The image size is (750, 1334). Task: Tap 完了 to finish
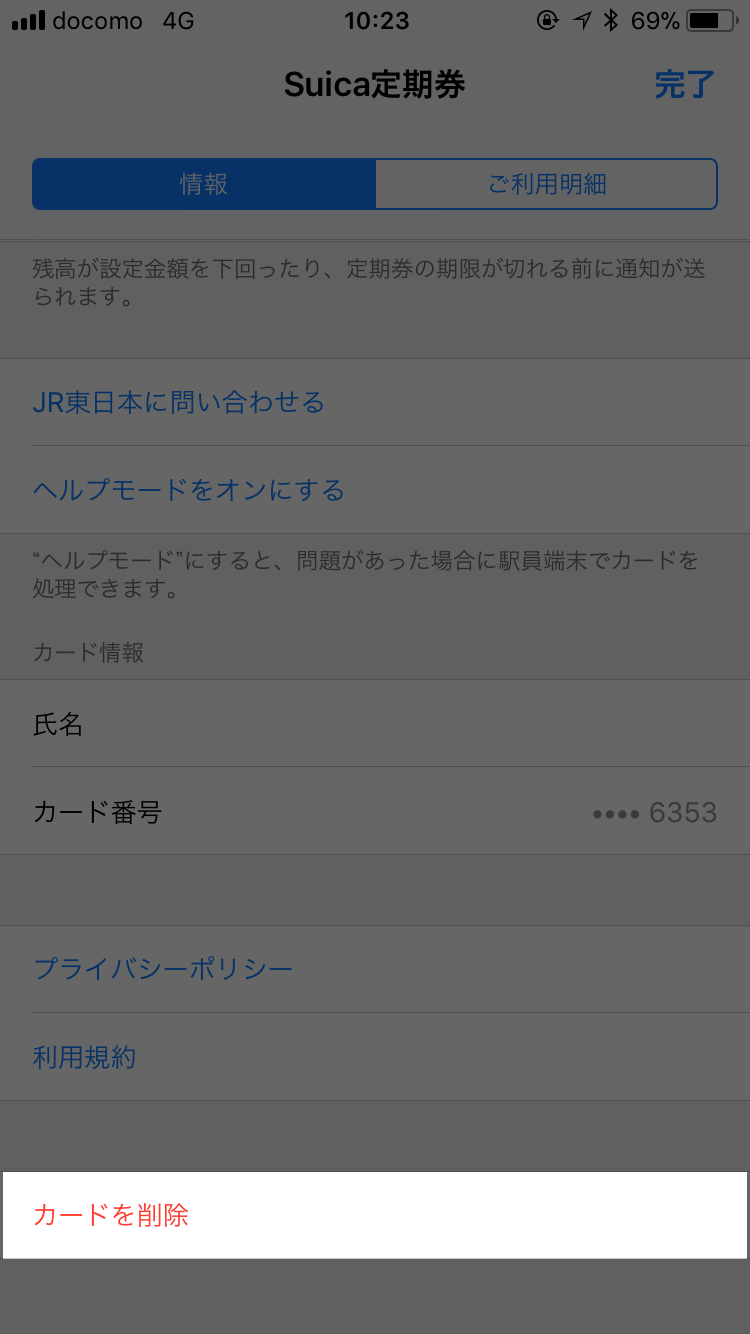tap(684, 85)
